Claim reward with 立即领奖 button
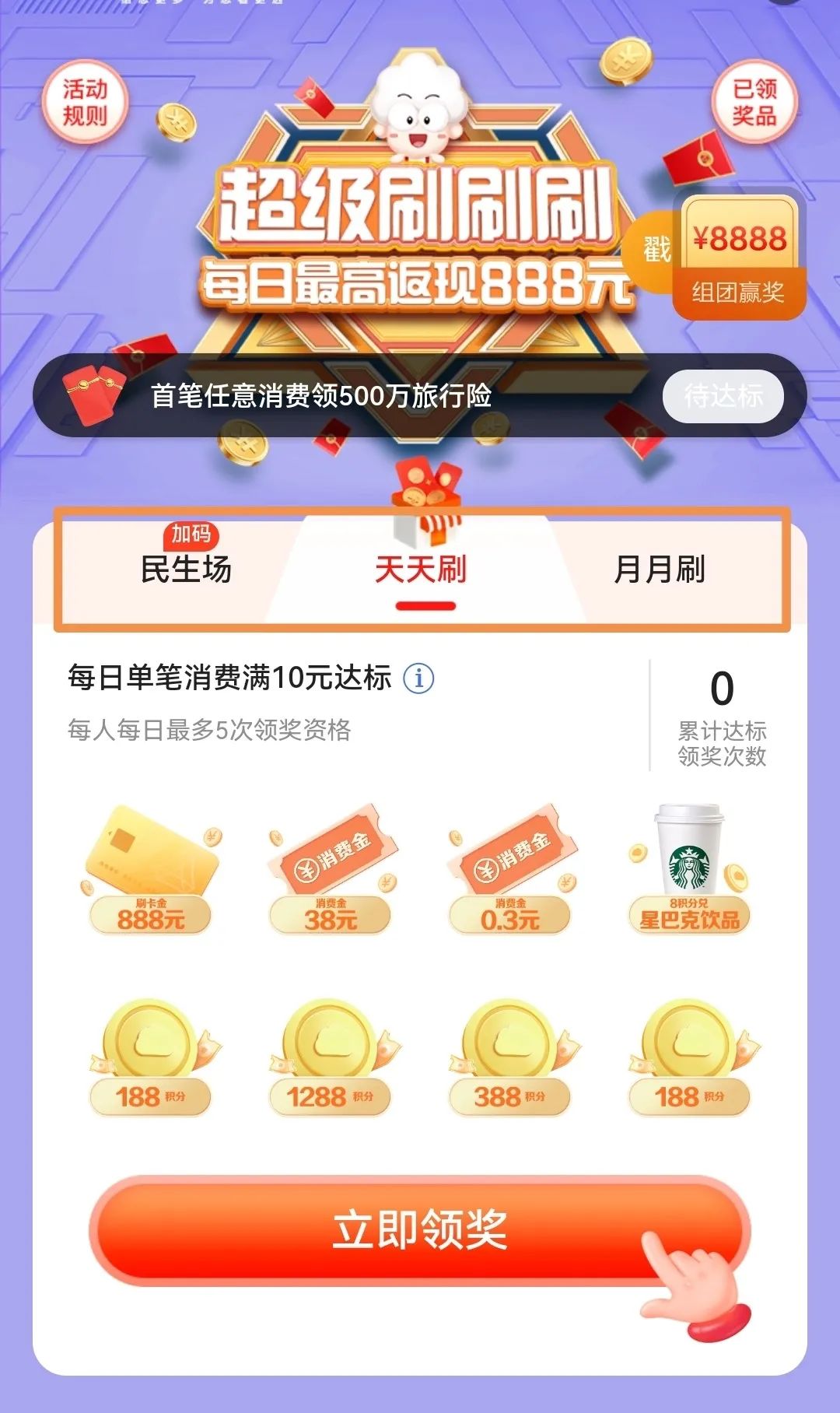The height and width of the screenshot is (1413, 840). click(x=420, y=1229)
